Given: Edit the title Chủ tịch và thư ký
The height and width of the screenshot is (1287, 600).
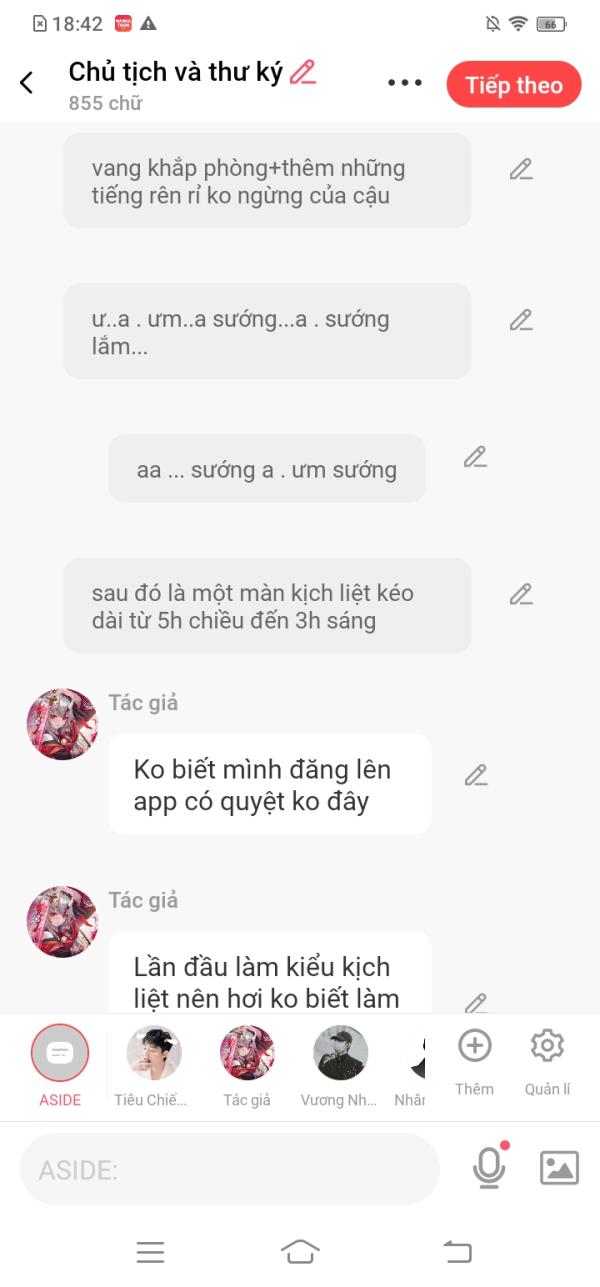Looking at the screenshot, I should point(302,72).
